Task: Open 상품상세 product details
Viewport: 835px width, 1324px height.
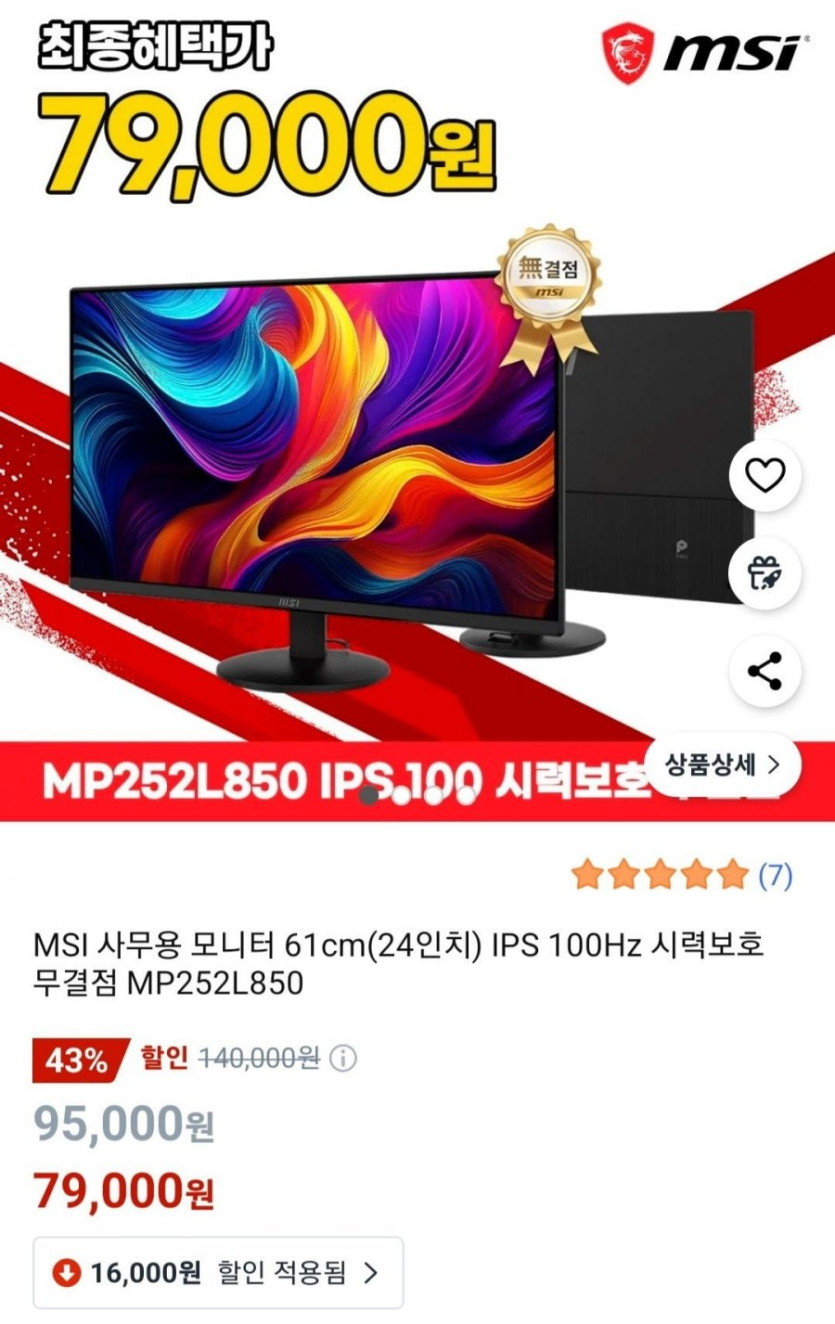Action: click(723, 766)
